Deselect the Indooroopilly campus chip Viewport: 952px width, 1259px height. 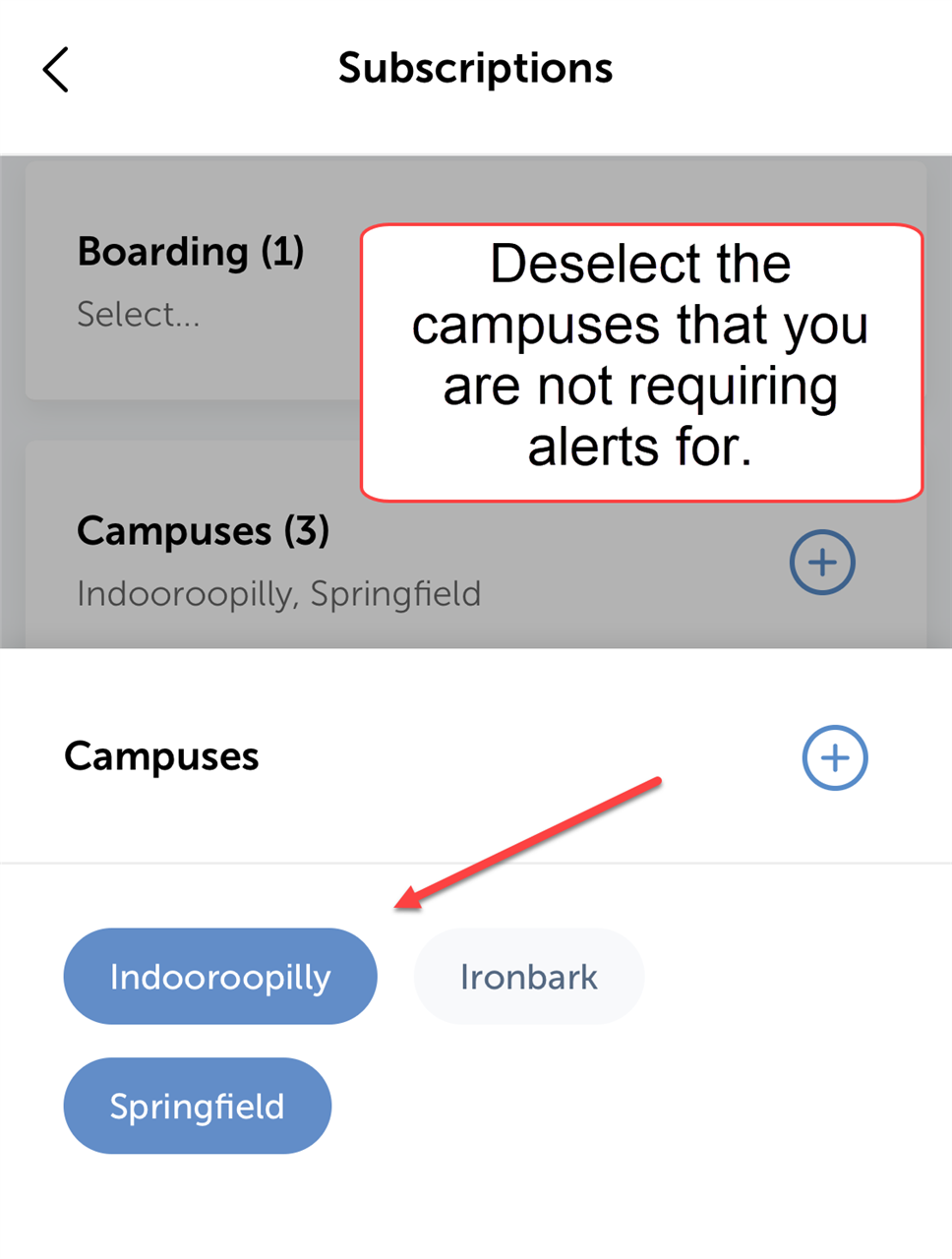tap(220, 977)
